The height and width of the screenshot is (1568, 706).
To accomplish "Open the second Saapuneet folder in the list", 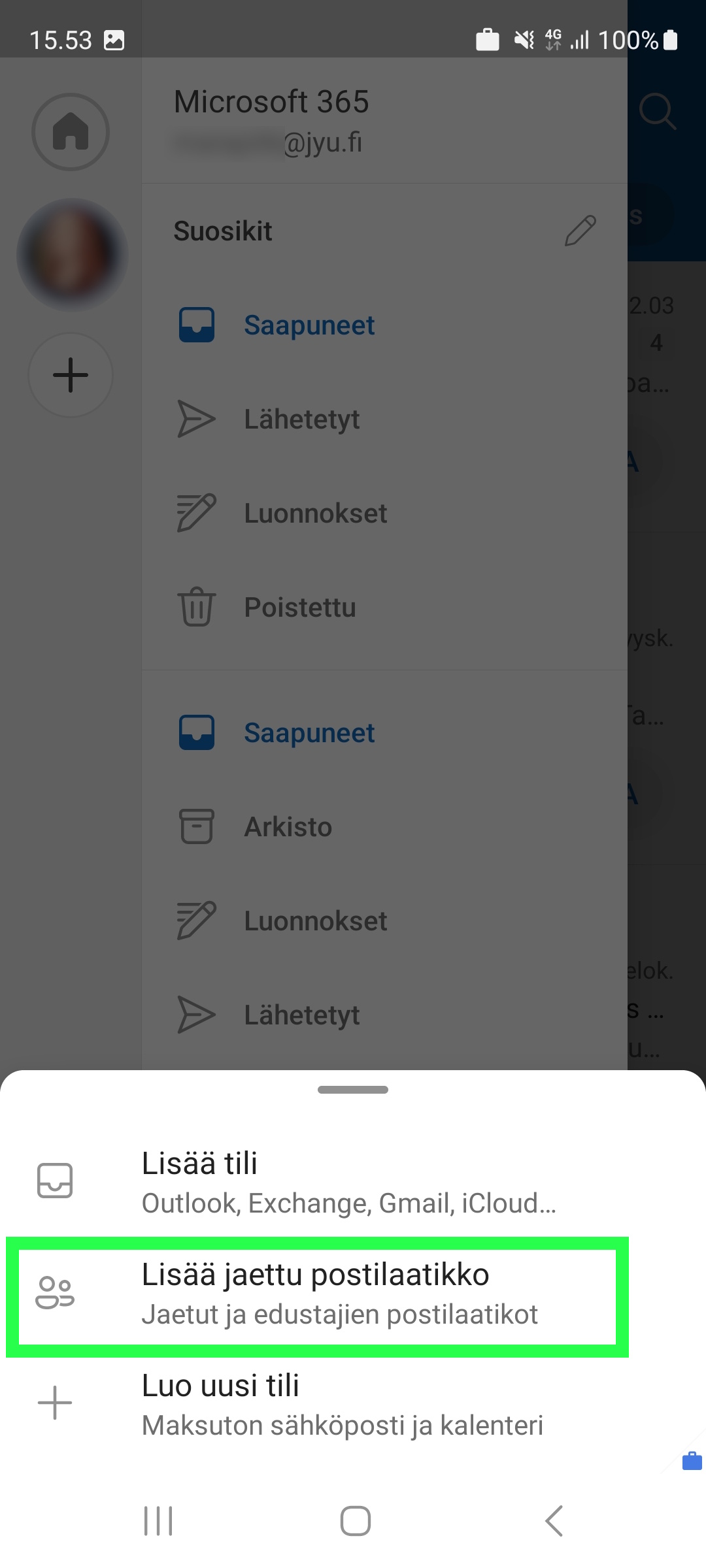I will pos(309,732).
